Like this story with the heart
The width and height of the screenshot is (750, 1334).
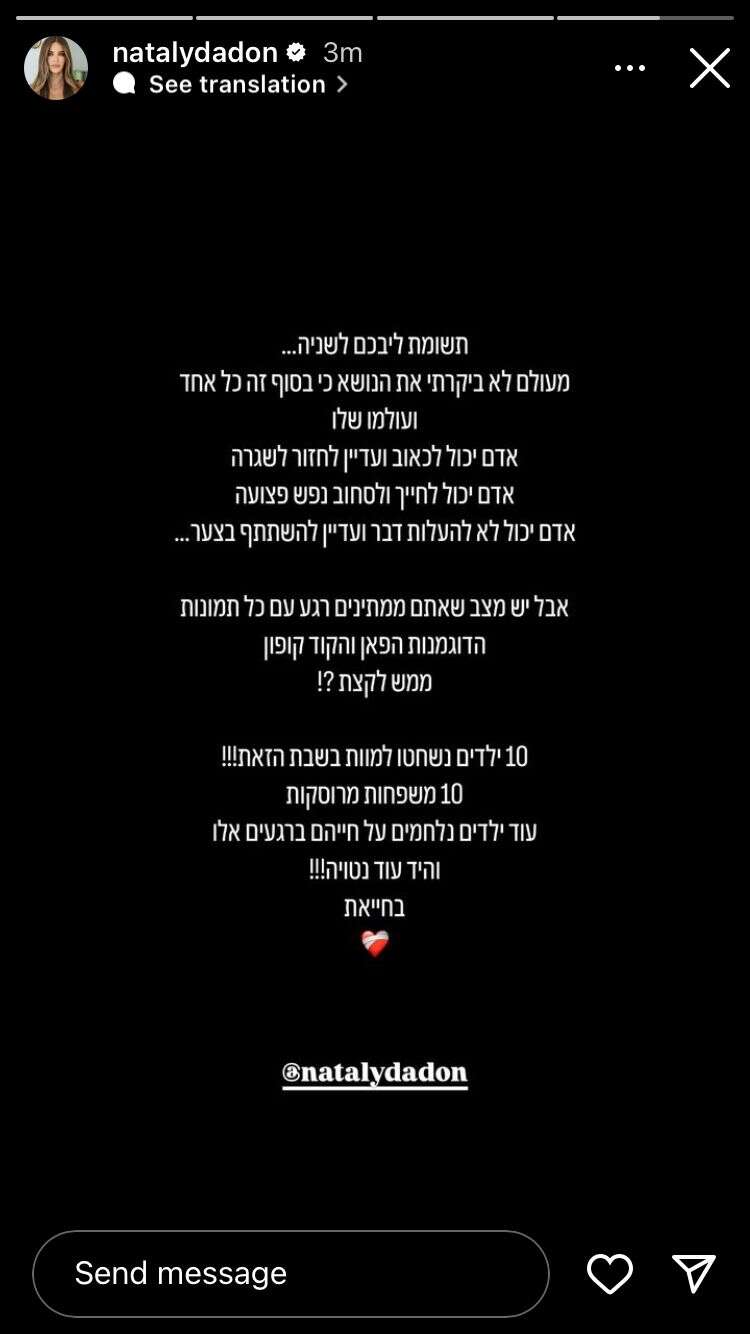609,1273
